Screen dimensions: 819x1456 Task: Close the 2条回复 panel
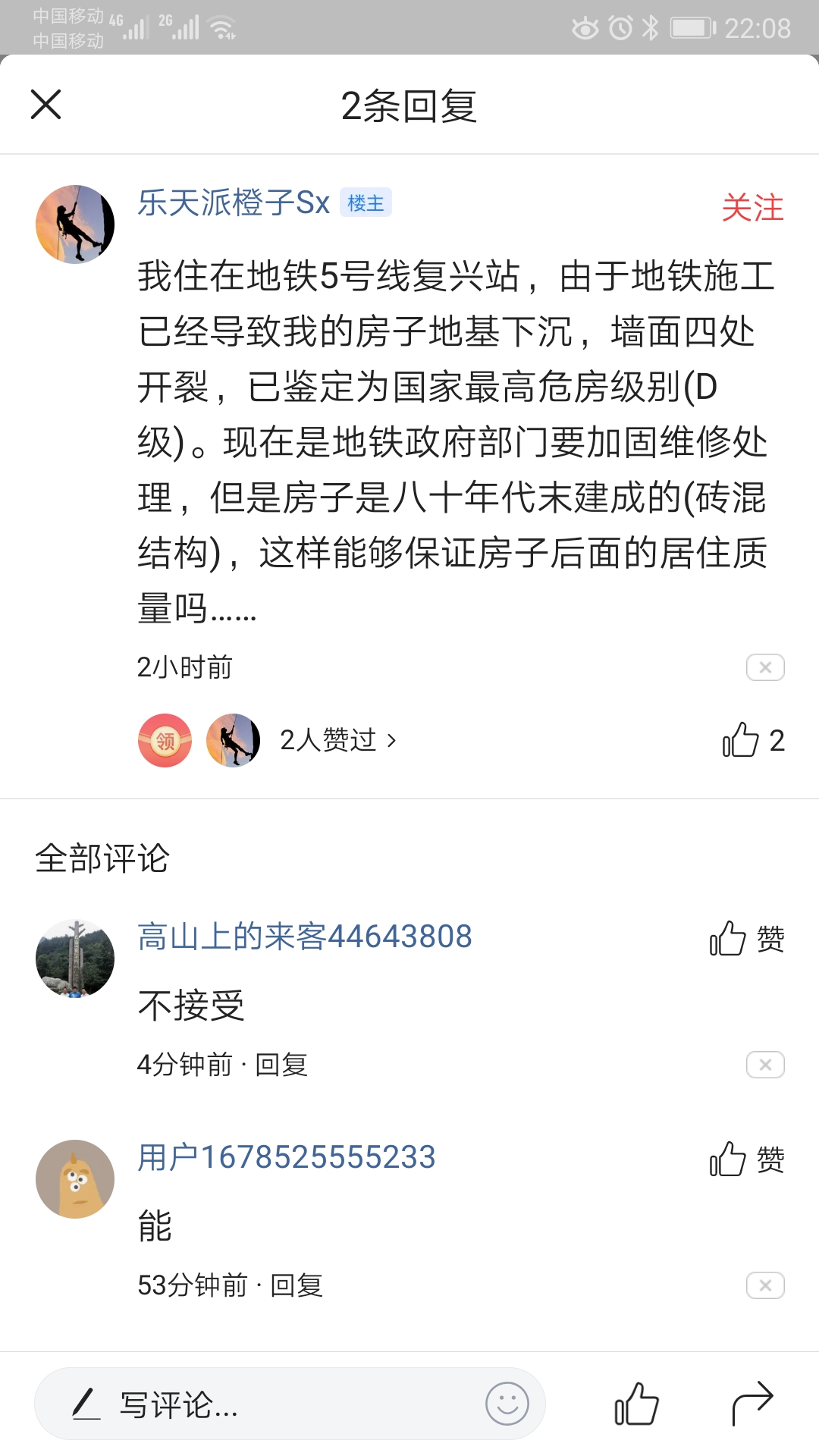coord(45,105)
